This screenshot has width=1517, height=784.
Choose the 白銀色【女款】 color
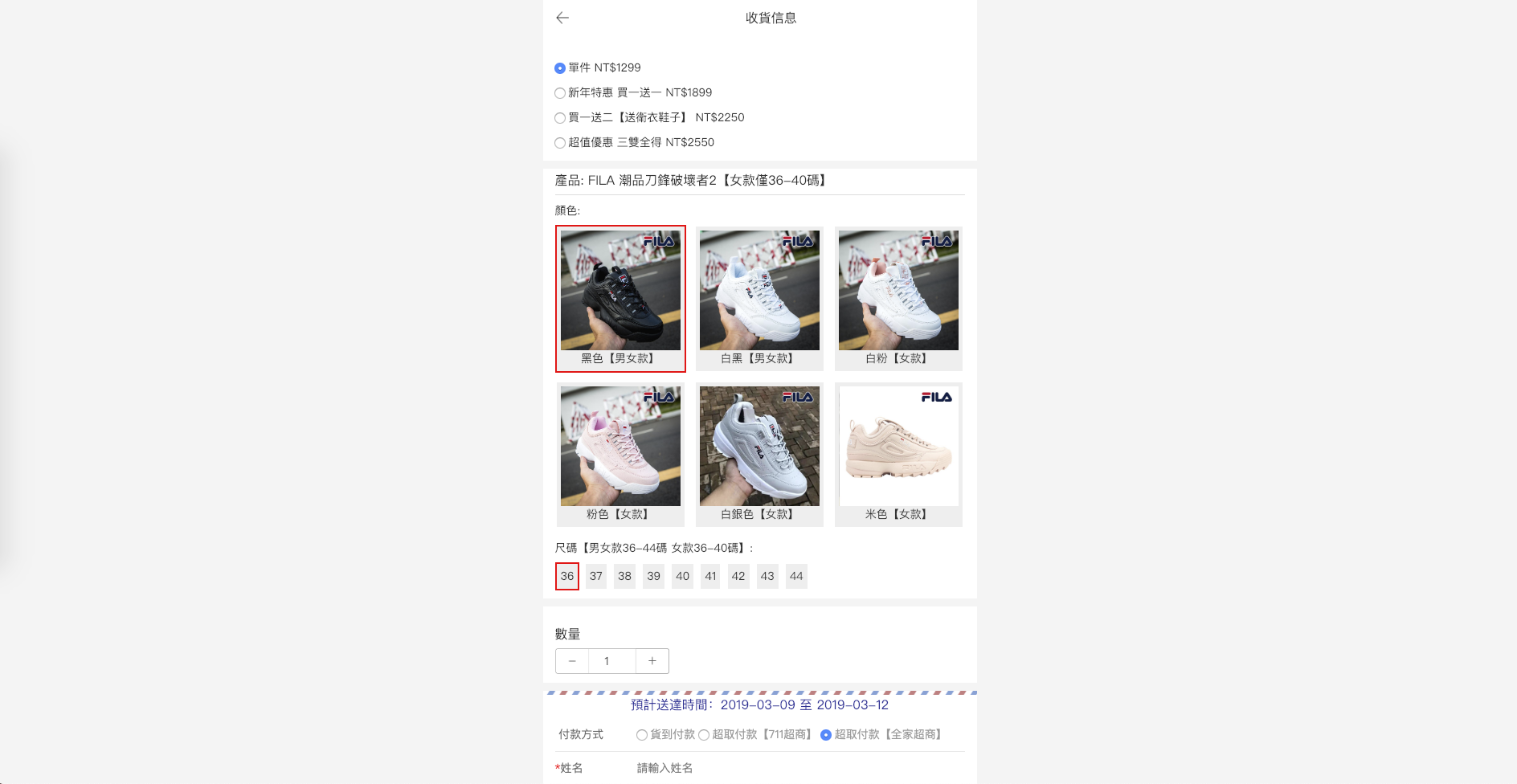point(759,454)
